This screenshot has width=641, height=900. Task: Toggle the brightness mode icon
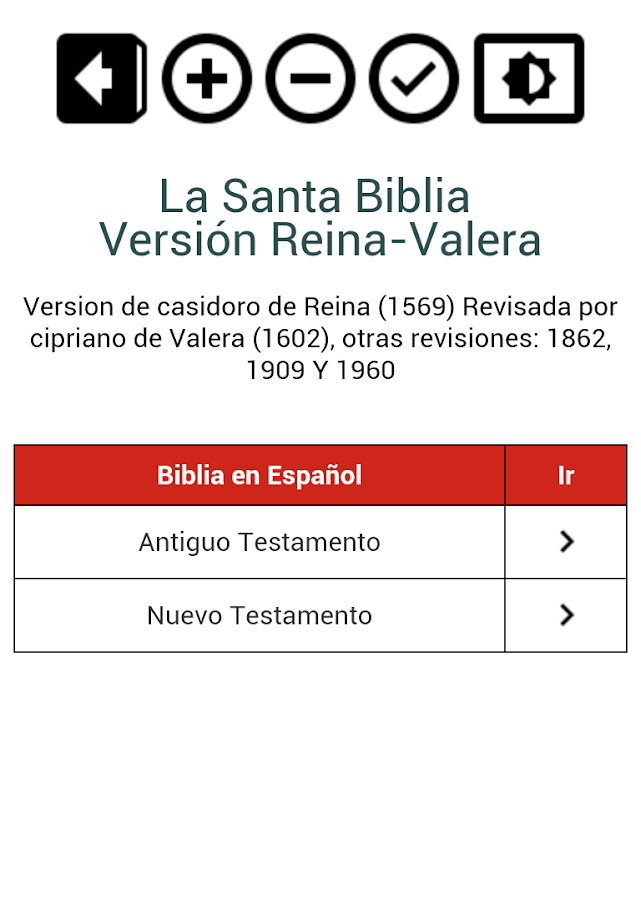[529, 79]
